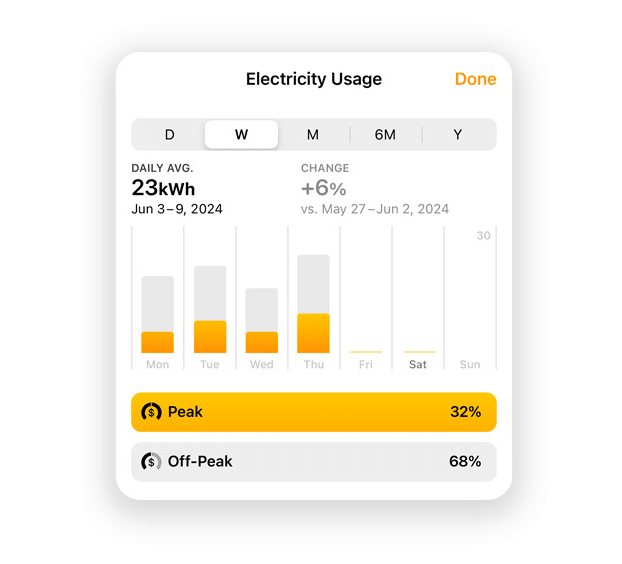This screenshot has height=564, width=622.
Task: Show the 6M usage range
Action: [385, 134]
